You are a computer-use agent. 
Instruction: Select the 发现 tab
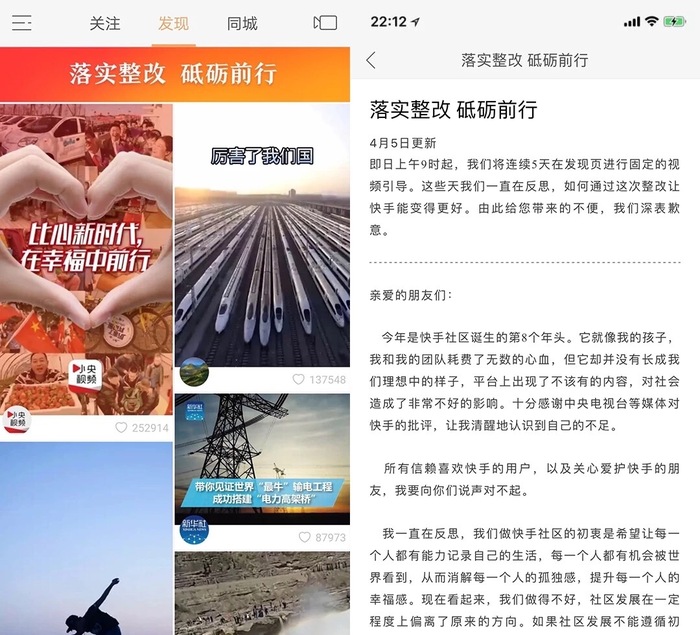pyautogui.click(x=174, y=23)
